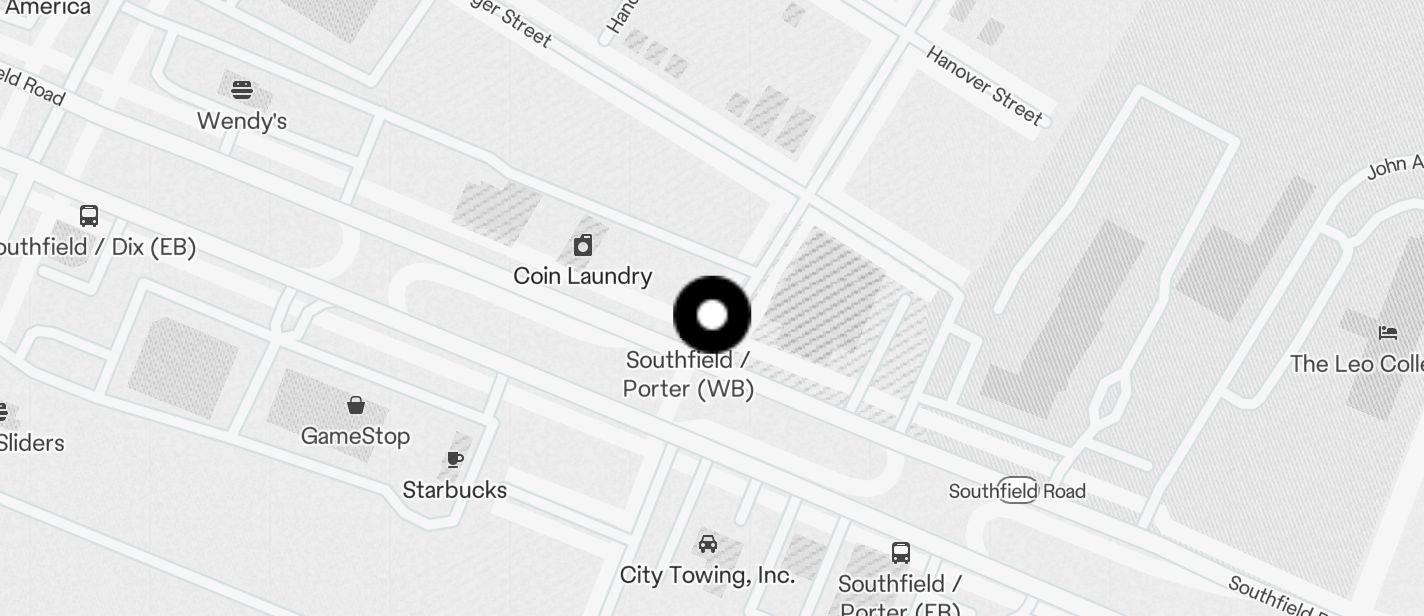Select the GameStop shop marker

356,405
